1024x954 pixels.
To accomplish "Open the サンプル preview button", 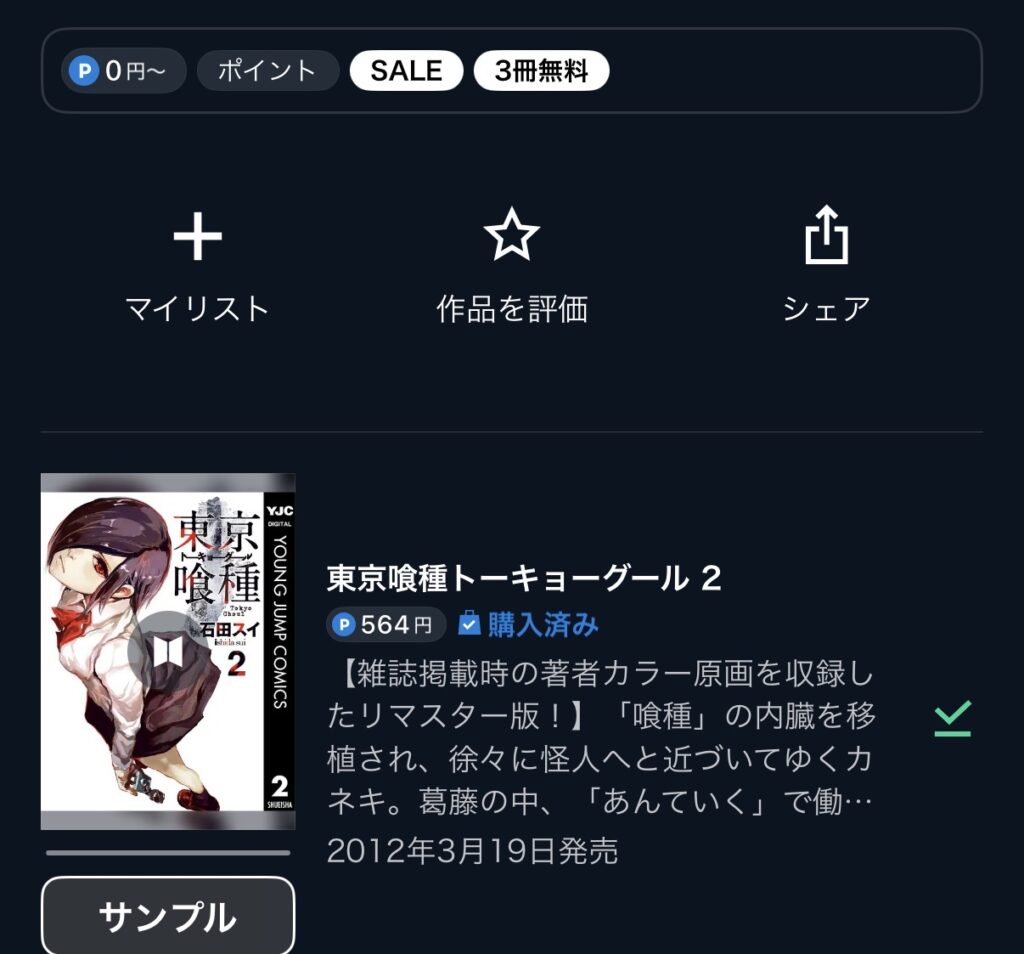I will click(x=168, y=916).
